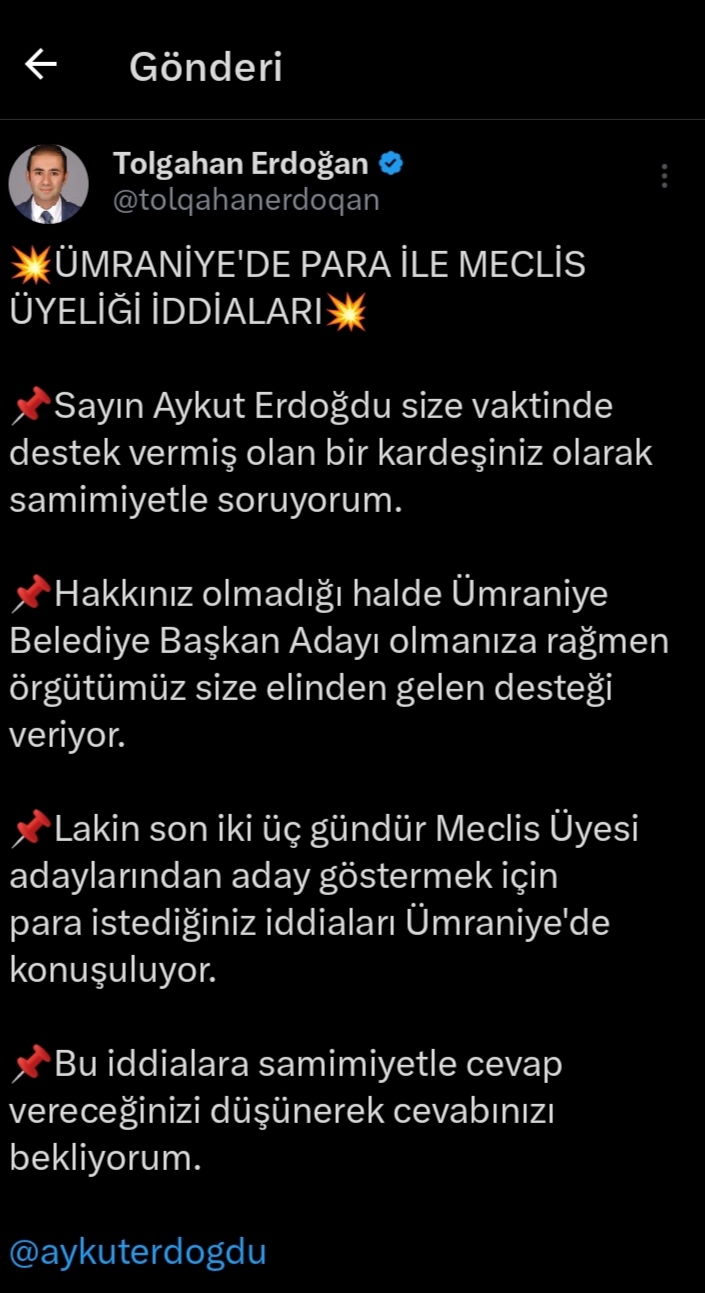
Task: Go back using the arrow icon
Action: 41,65
